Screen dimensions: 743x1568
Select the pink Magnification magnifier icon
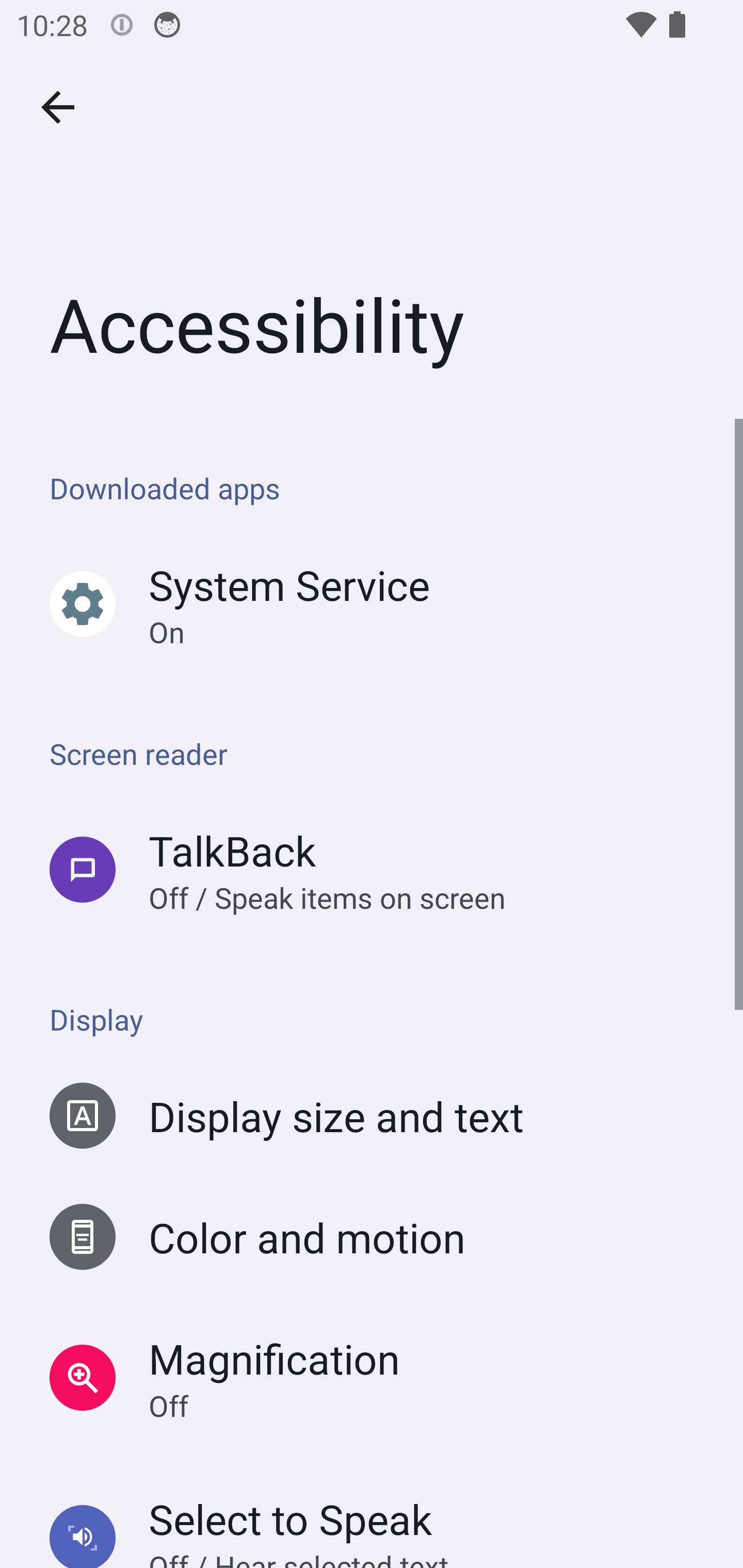click(x=83, y=1378)
